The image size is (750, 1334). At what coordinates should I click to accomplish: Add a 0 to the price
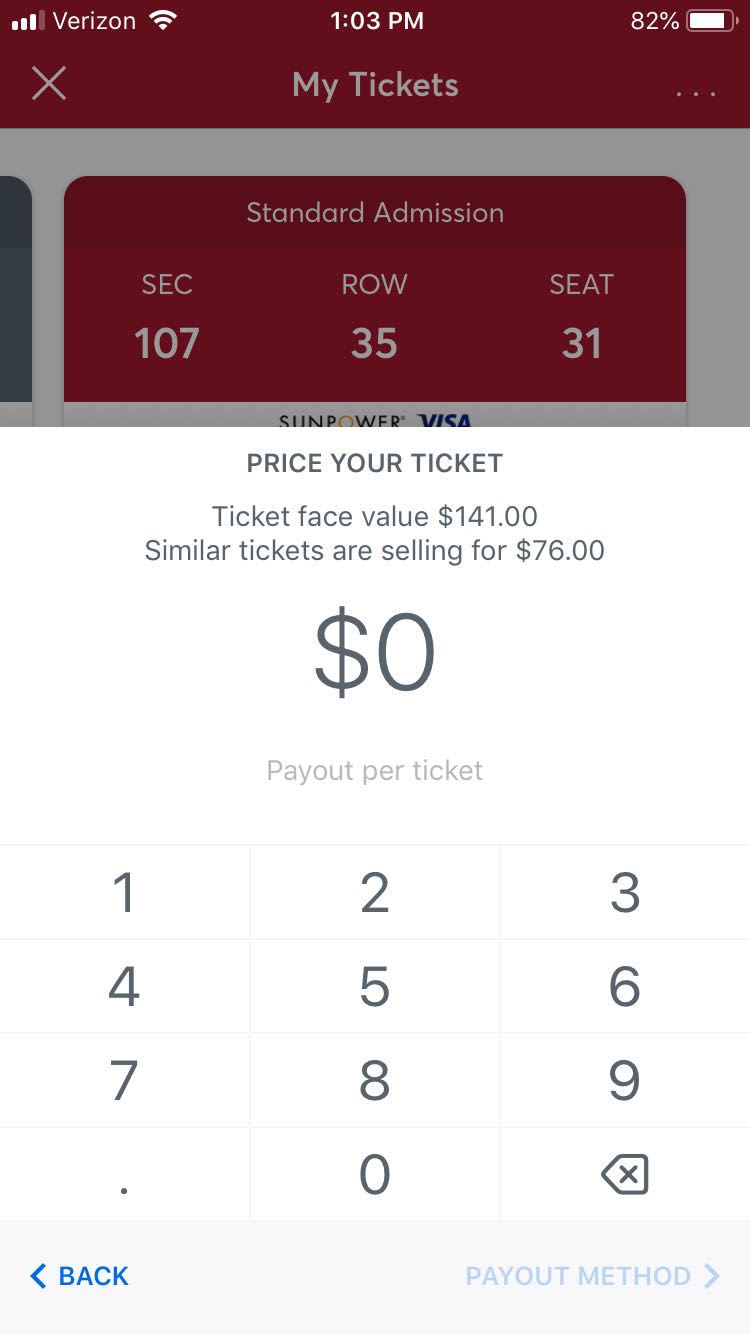pyautogui.click(x=374, y=1175)
